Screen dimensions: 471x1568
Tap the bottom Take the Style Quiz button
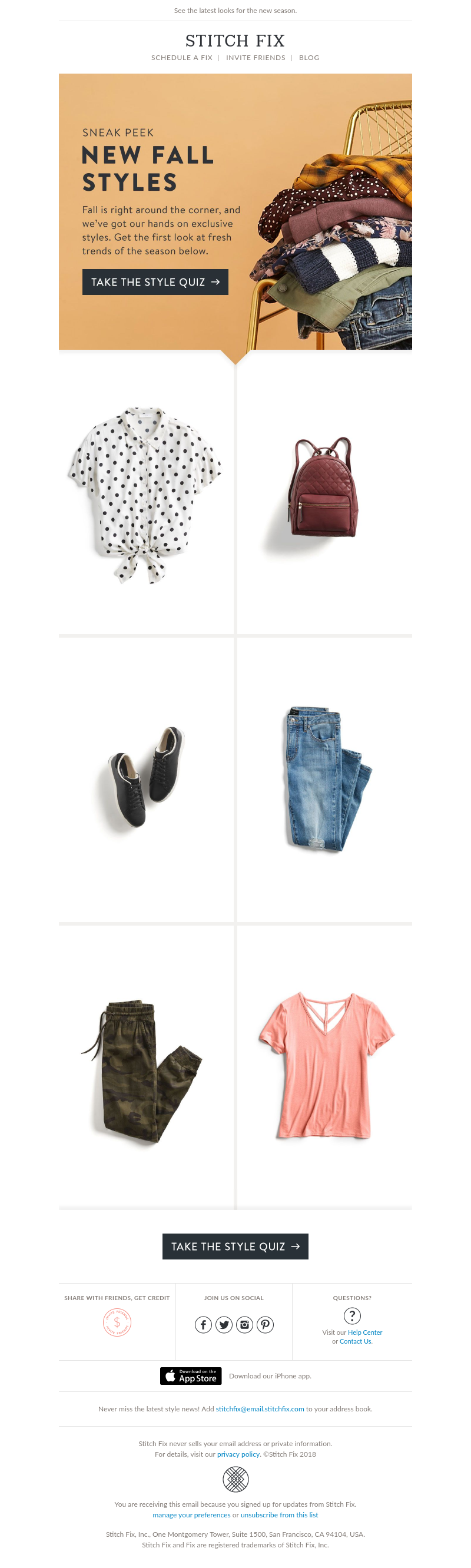pyautogui.click(x=235, y=1246)
